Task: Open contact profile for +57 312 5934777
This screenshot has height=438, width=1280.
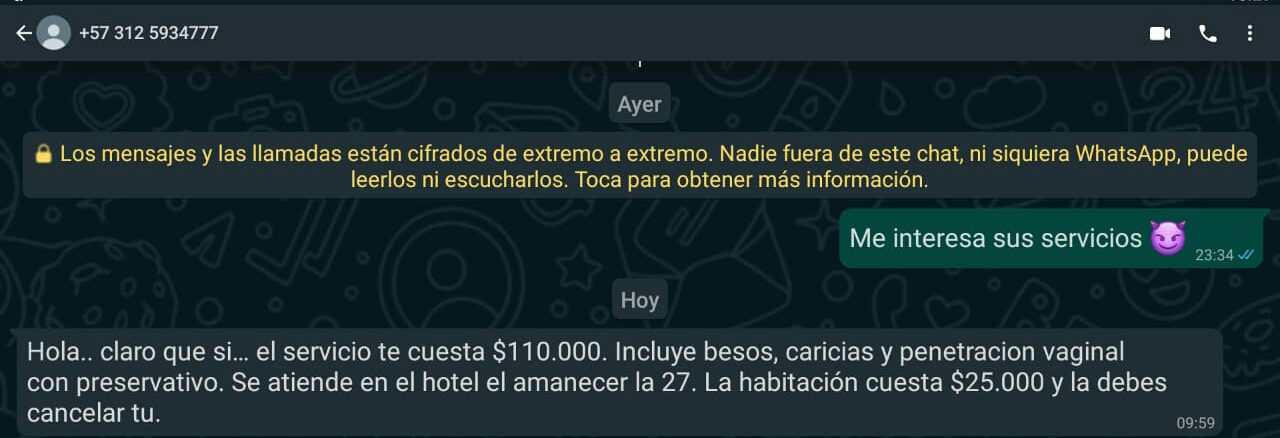Action: (148, 33)
